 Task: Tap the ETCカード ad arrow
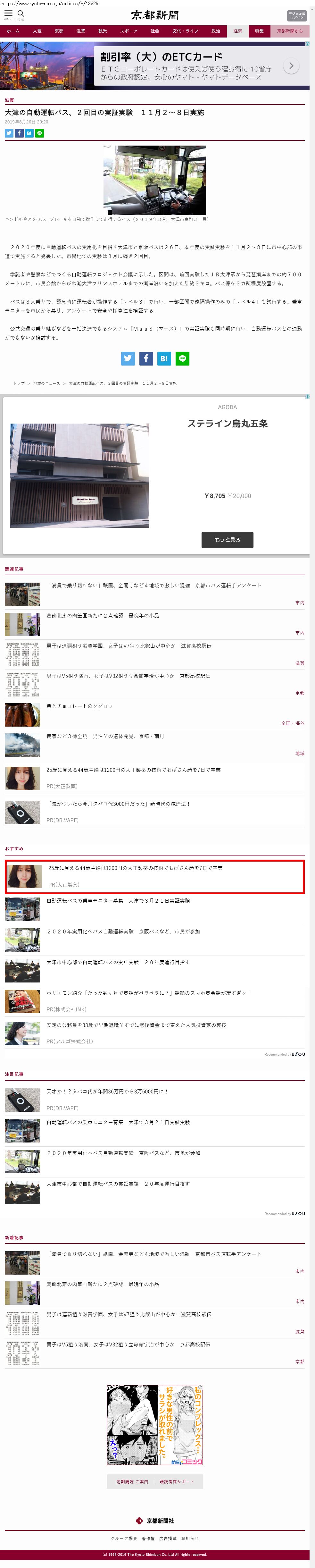(291, 66)
